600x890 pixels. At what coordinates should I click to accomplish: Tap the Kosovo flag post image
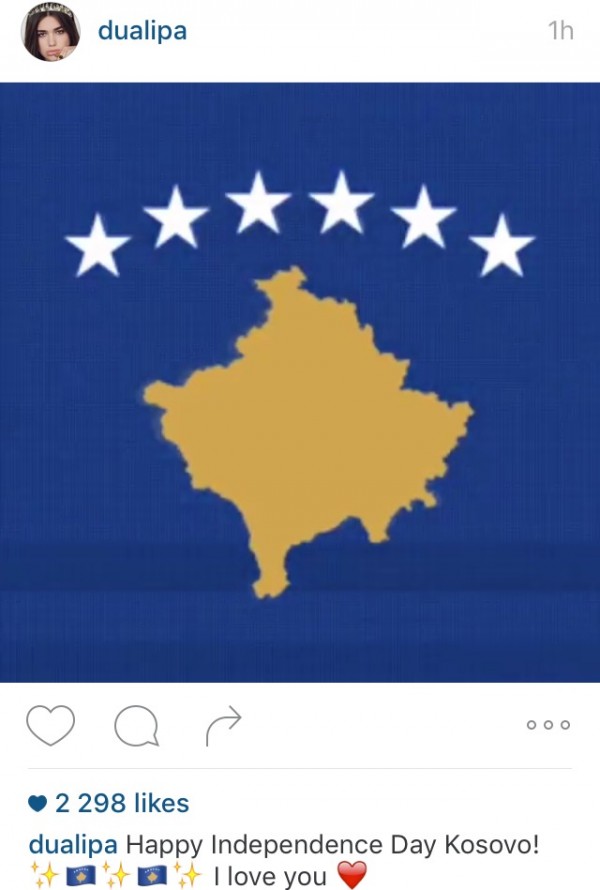[x=300, y=382]
